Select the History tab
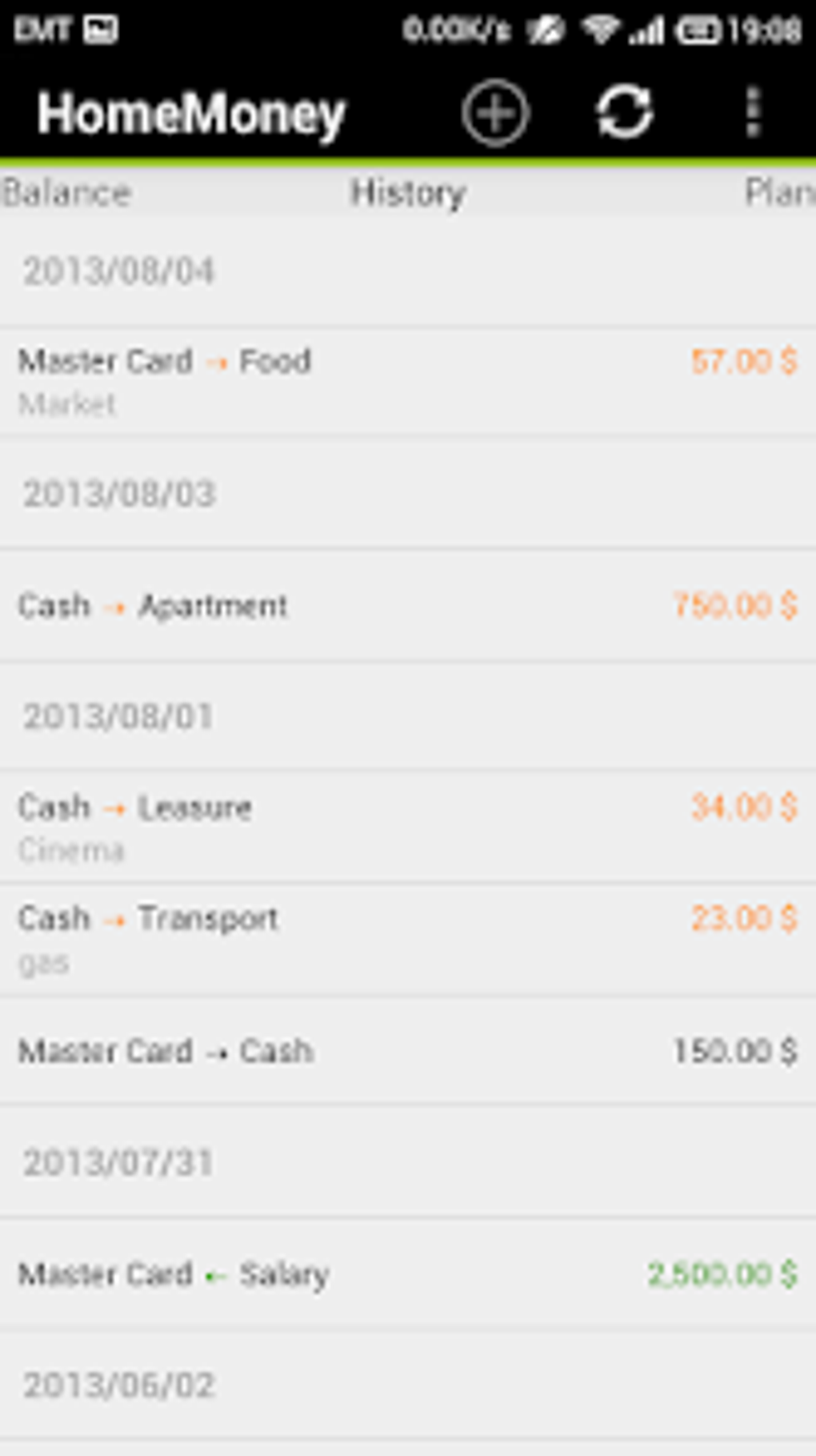 coord(408,193)
